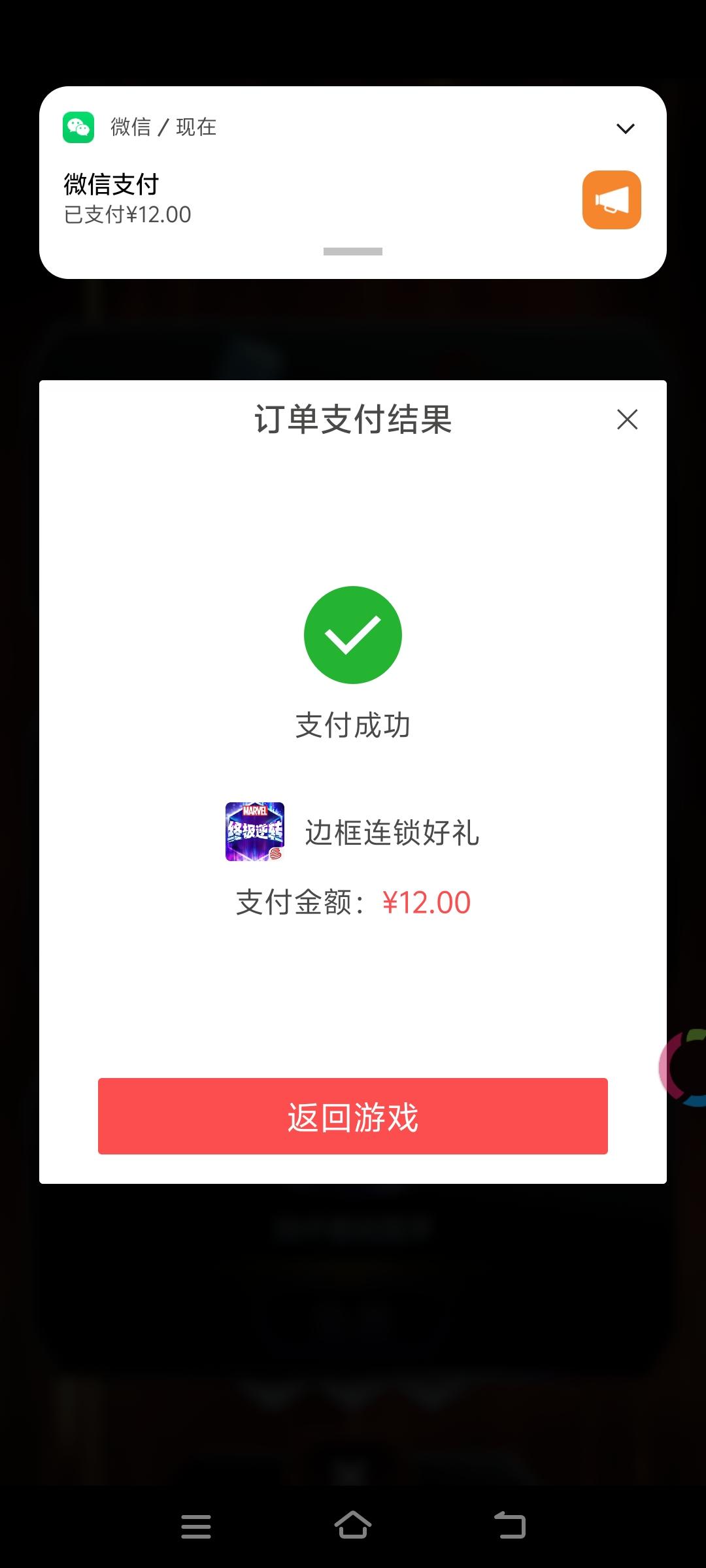Tap the back navigation icon
Image resolution: width=706 pixels, height=1568 pixels.
511,1526
